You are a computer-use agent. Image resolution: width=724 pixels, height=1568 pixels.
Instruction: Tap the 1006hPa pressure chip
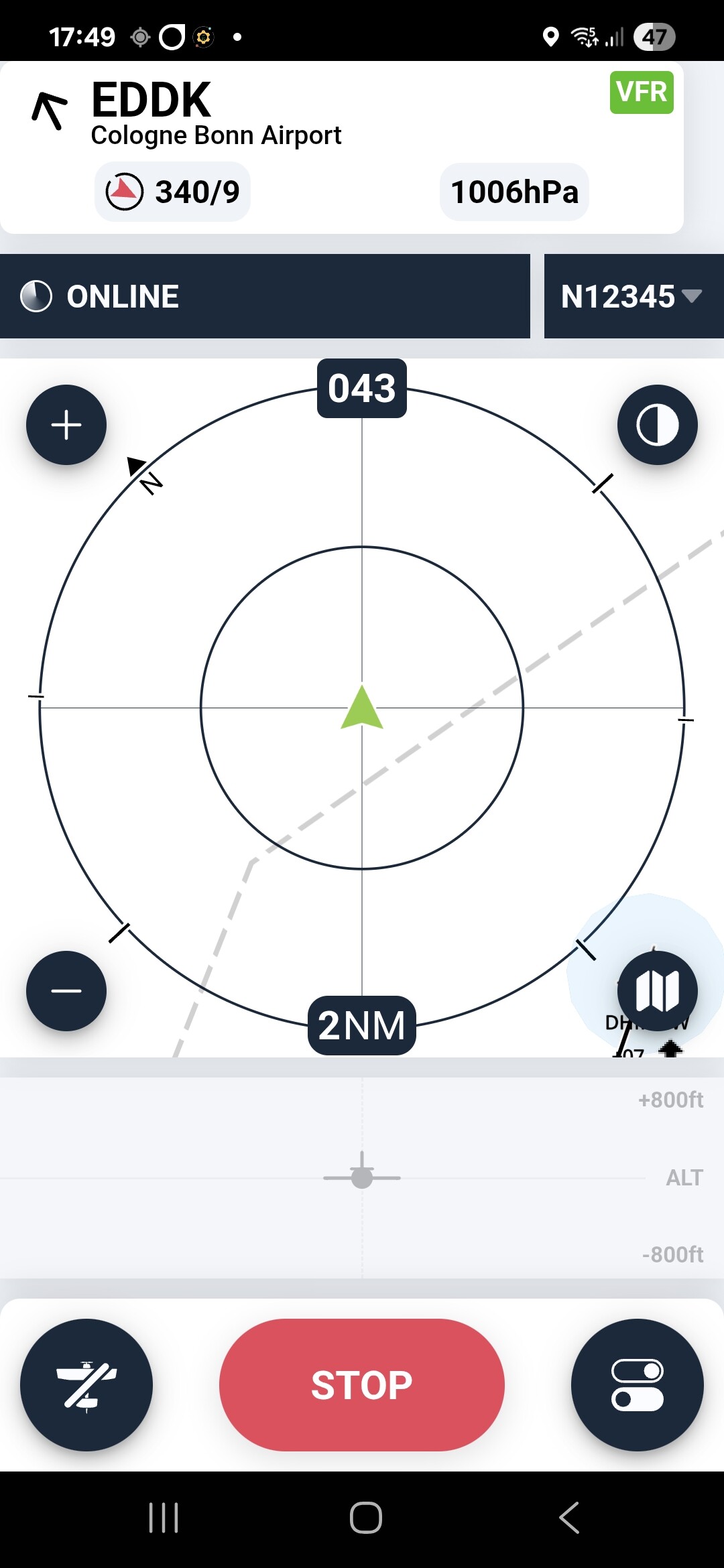point(514,192)
